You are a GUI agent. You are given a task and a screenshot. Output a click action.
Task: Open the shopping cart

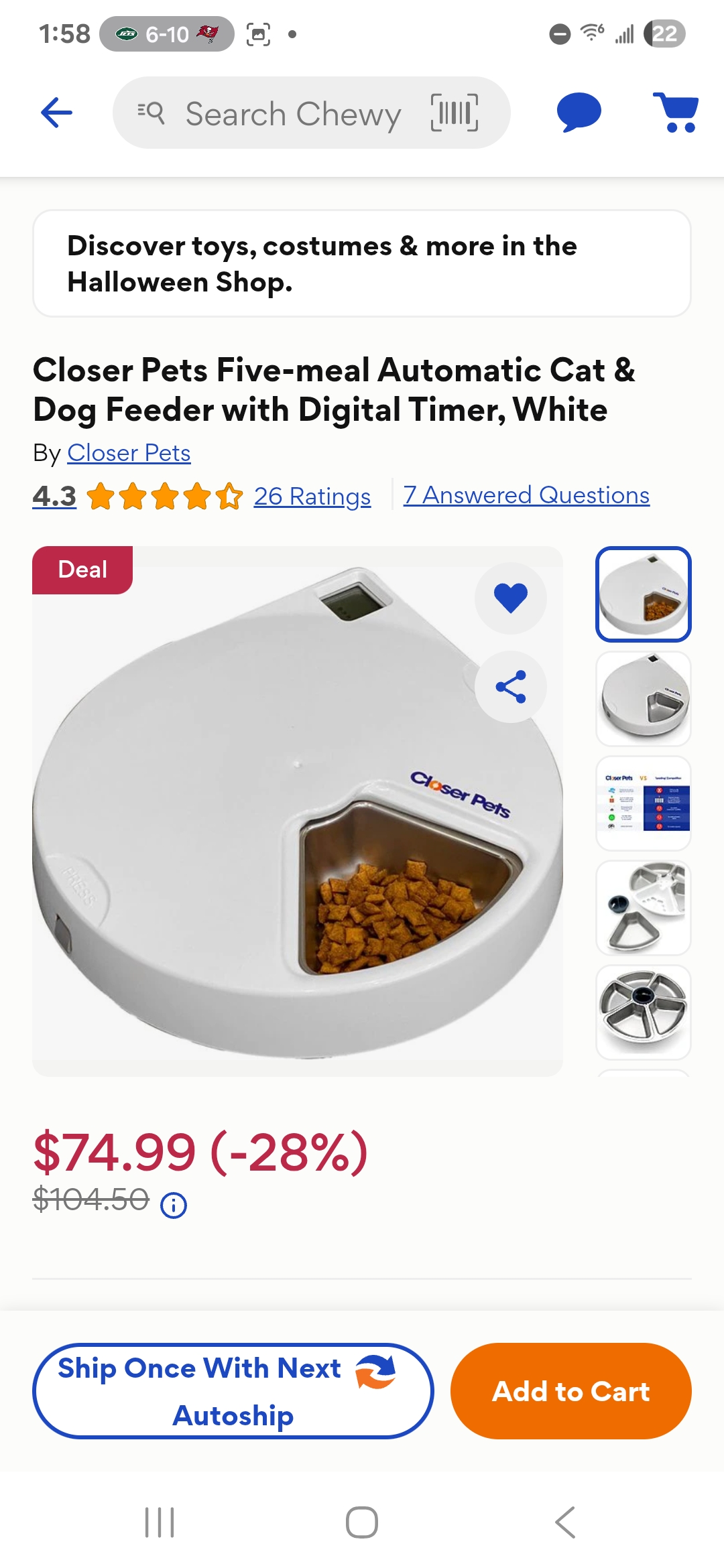pos(676,113)
